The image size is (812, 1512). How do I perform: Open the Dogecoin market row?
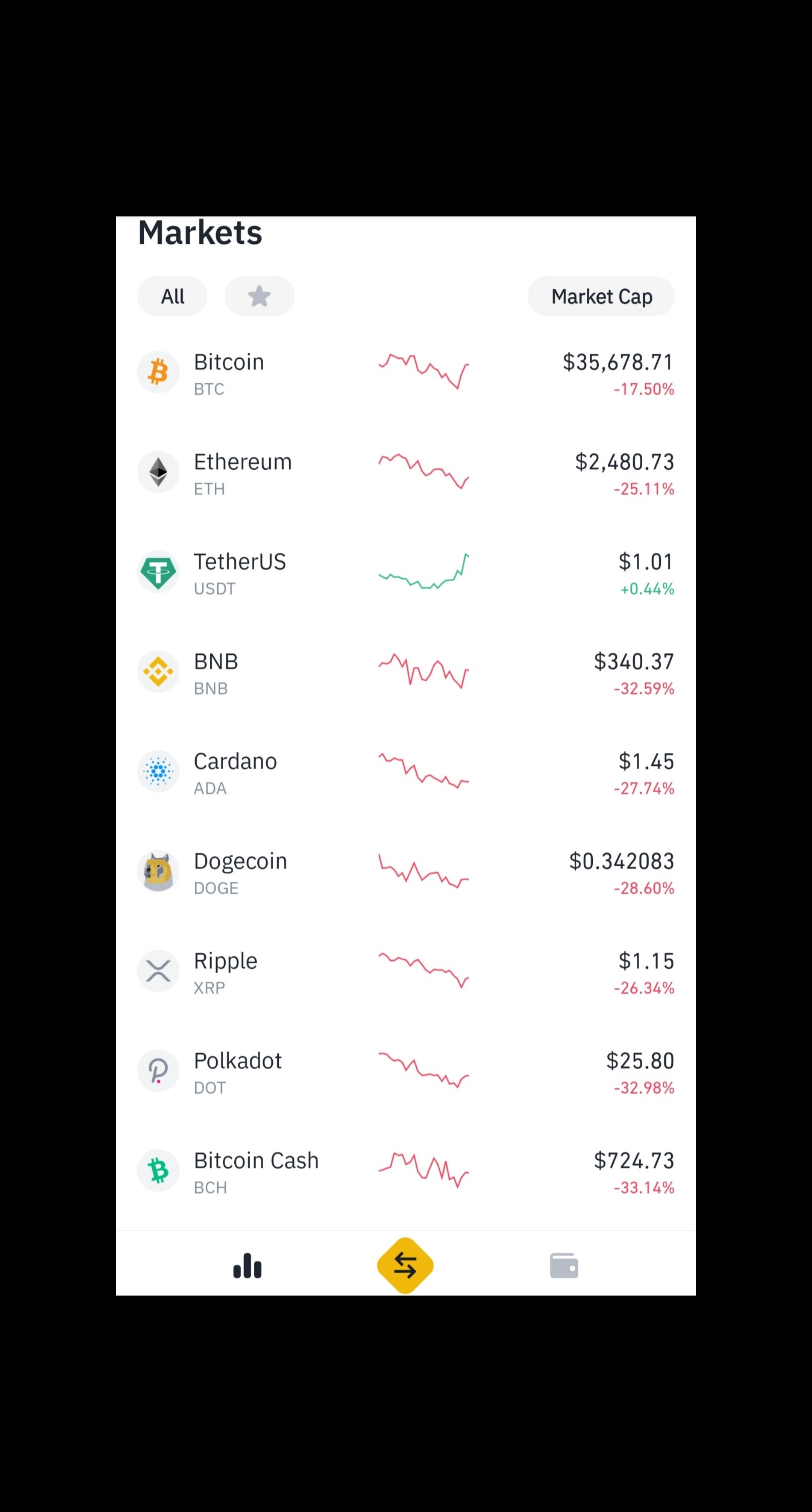click(406, 871)
